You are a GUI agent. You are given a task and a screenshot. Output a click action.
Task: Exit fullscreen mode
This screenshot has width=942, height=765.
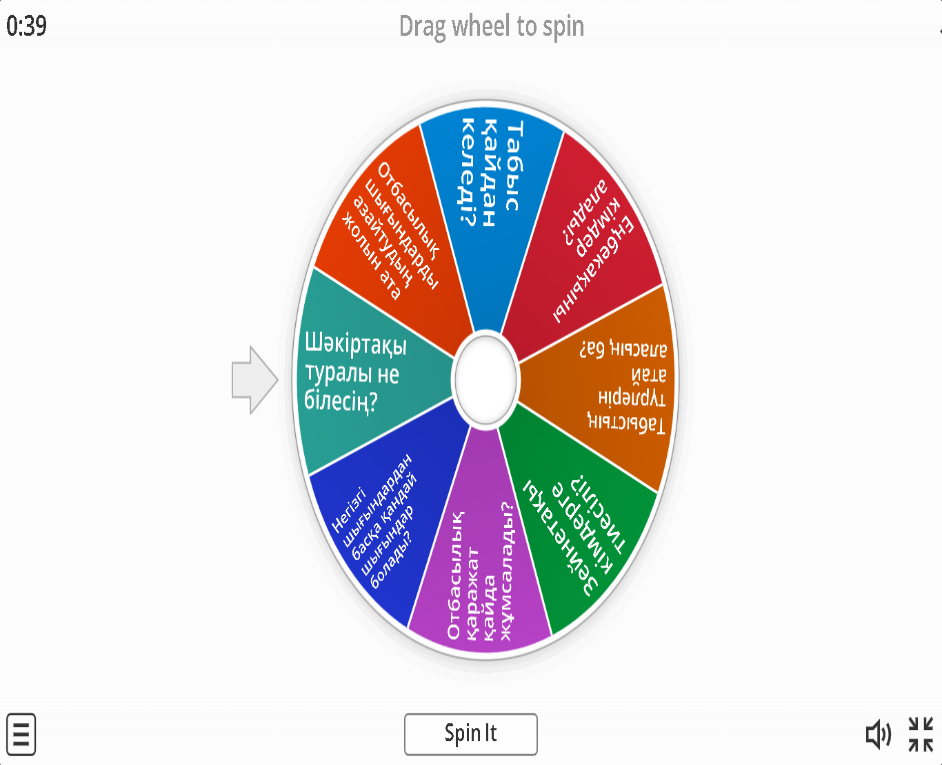(921, 734)
